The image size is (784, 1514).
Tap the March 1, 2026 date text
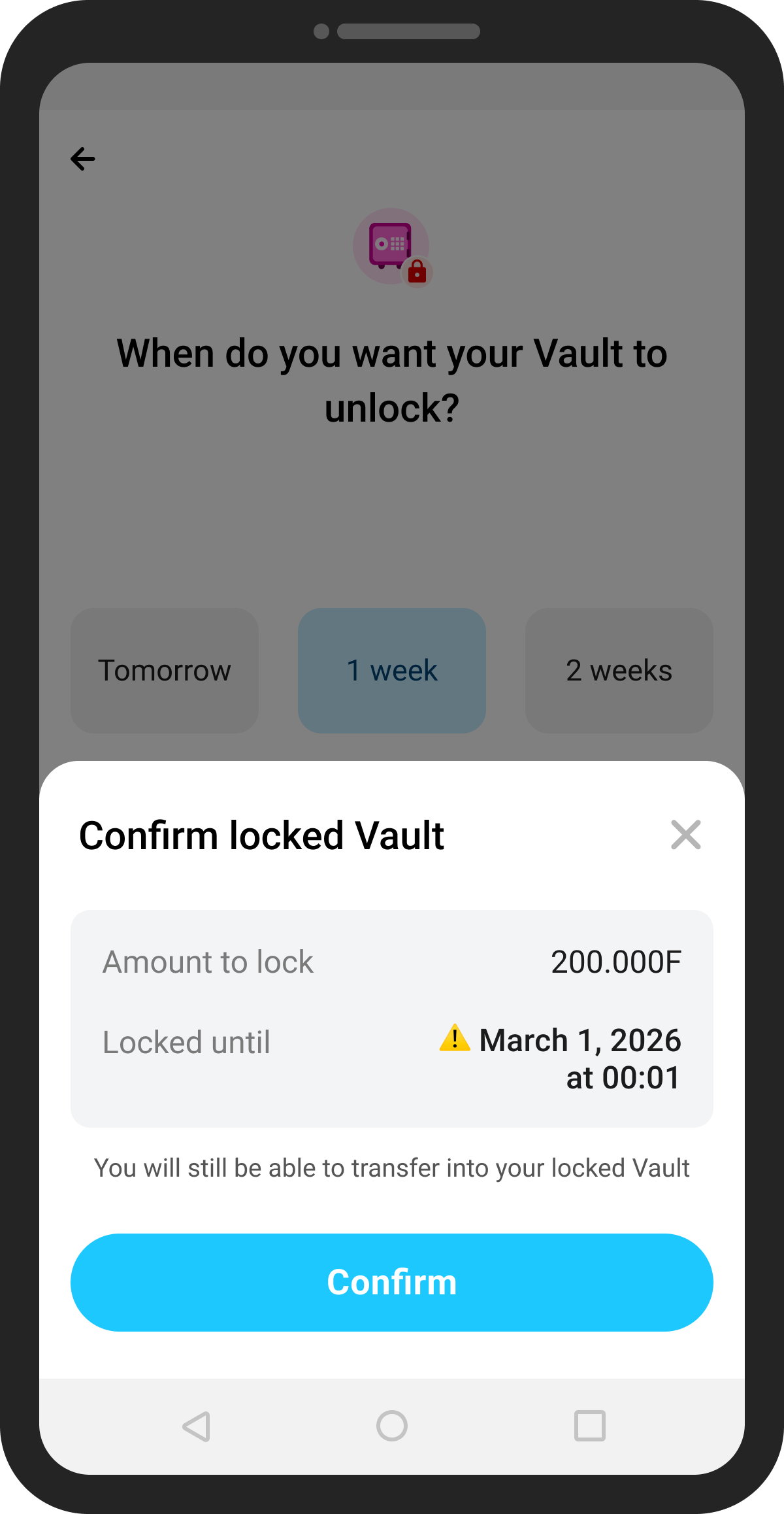tap(578, 1039)
